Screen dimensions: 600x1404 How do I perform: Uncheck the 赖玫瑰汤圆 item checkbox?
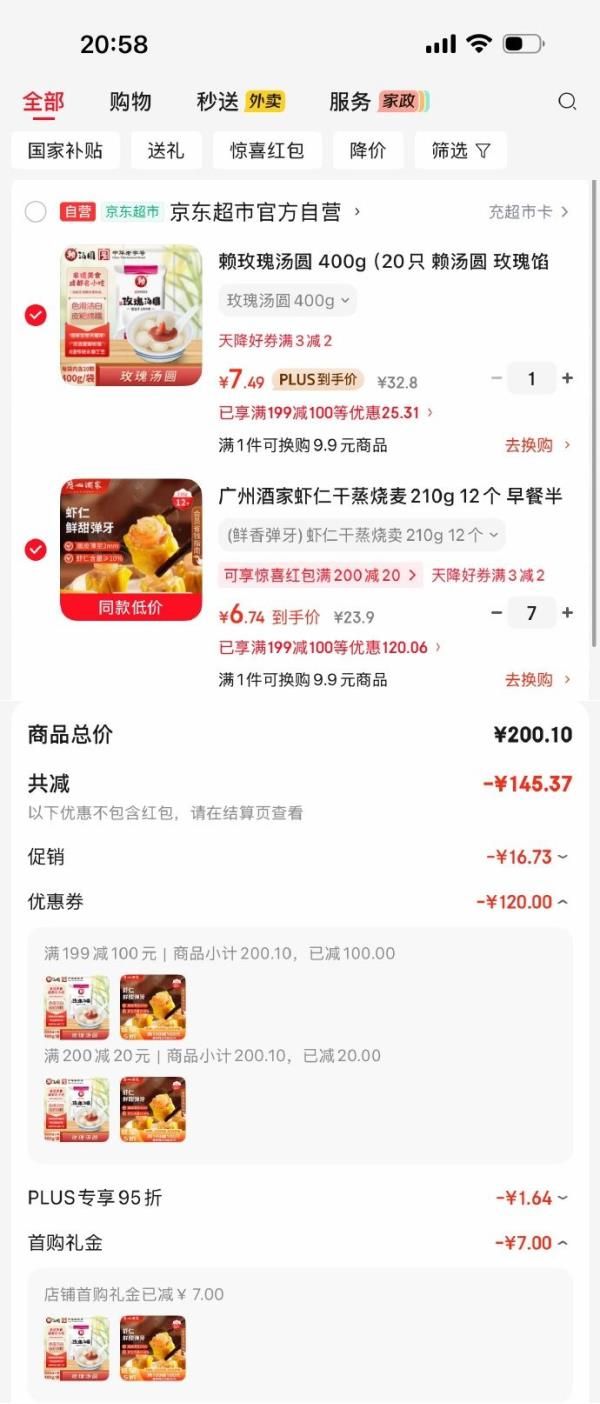coord(36,315)
